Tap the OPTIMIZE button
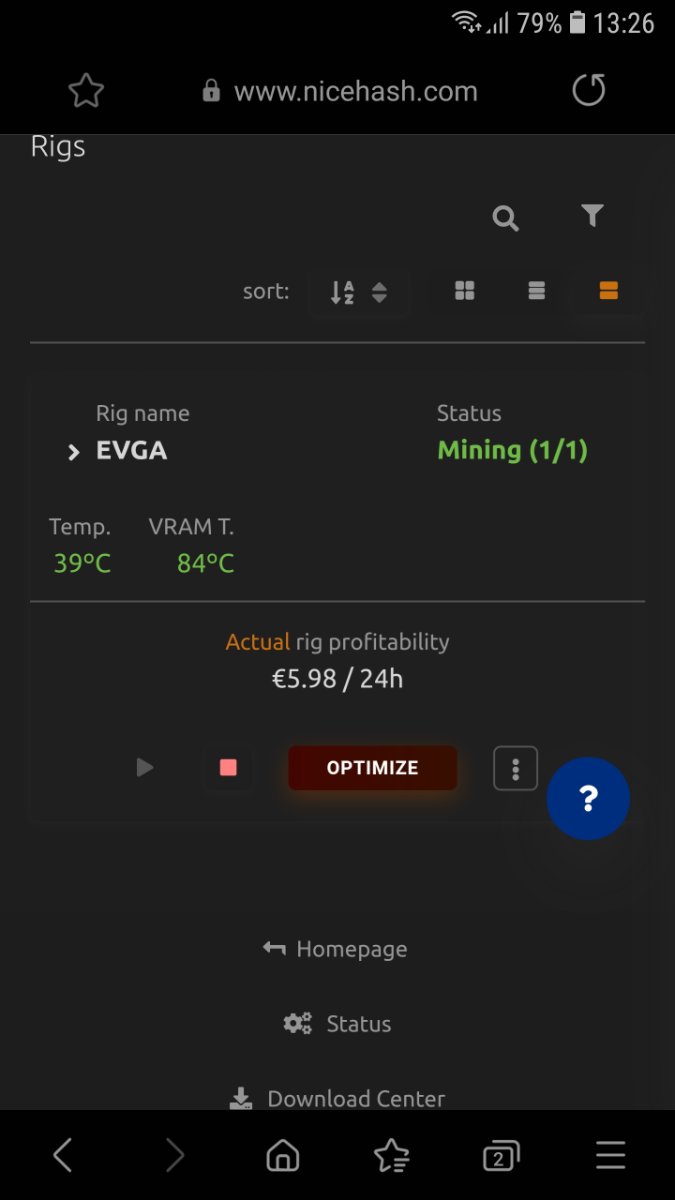The width and height of the screenshot is (675, 1200). coord(373,768)
